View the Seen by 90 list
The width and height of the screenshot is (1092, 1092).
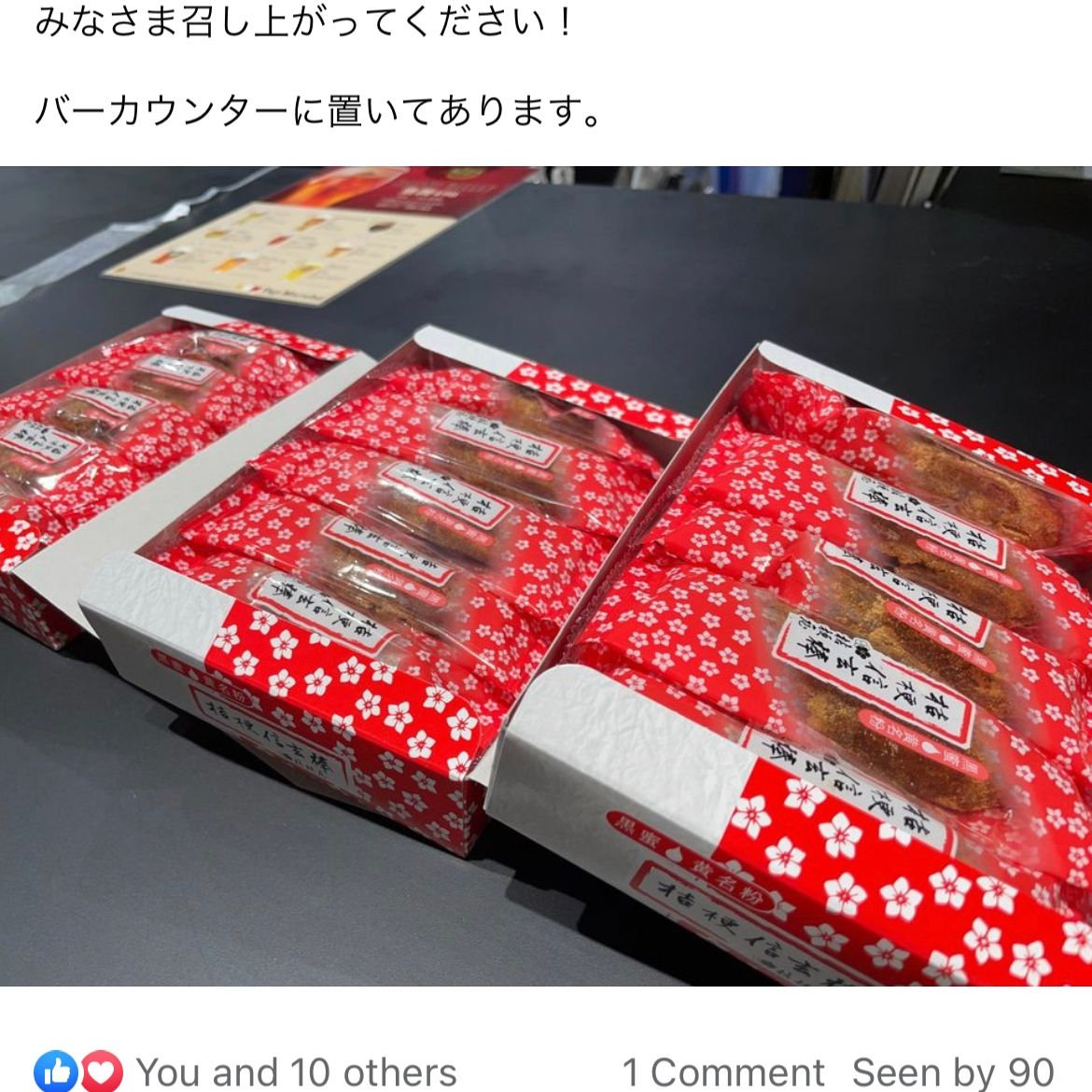pyautogui.click(x=953, y=1072)
